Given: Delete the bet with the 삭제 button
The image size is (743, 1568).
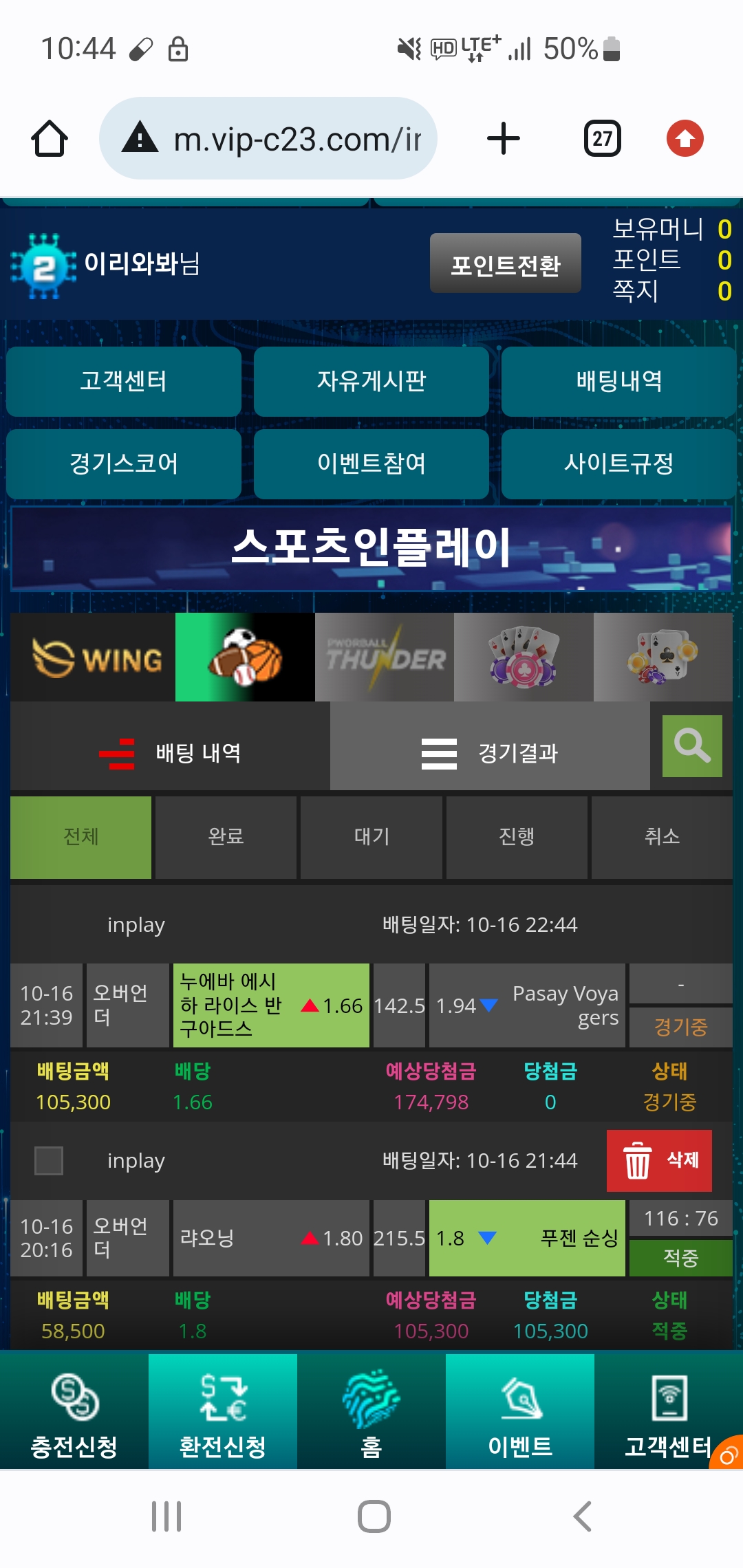Looking at the screenshot, I should click(x=658, y=1160).
